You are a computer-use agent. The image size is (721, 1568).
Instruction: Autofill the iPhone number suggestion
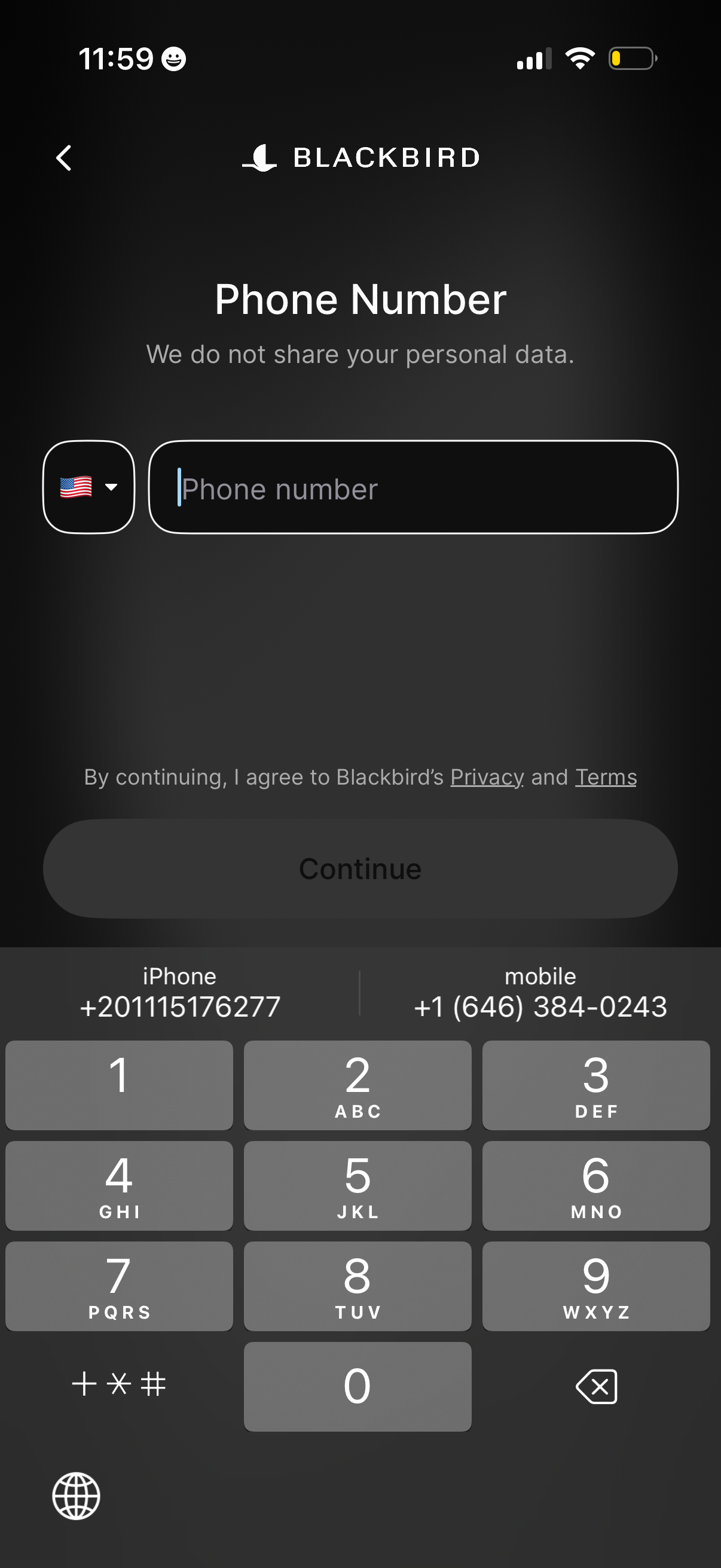(x=179, y=992)
